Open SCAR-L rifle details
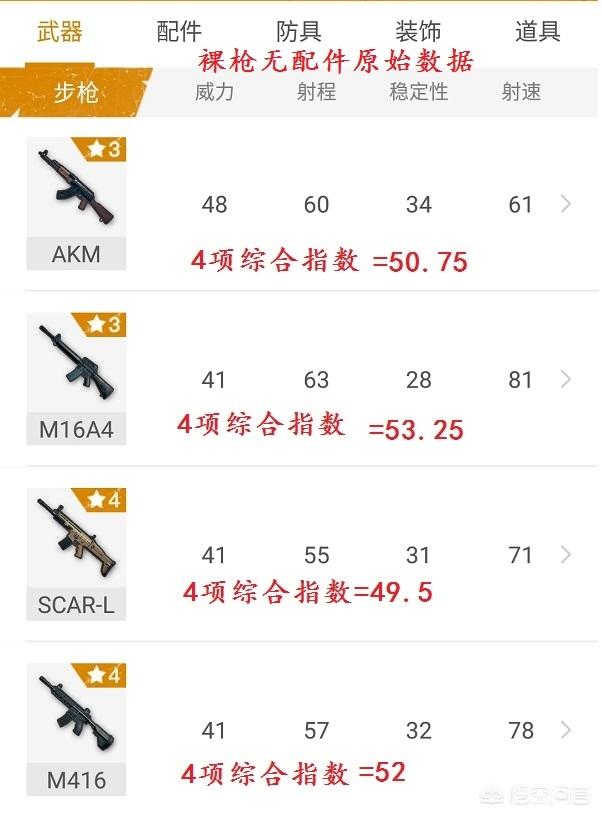 tap(300, 555)
